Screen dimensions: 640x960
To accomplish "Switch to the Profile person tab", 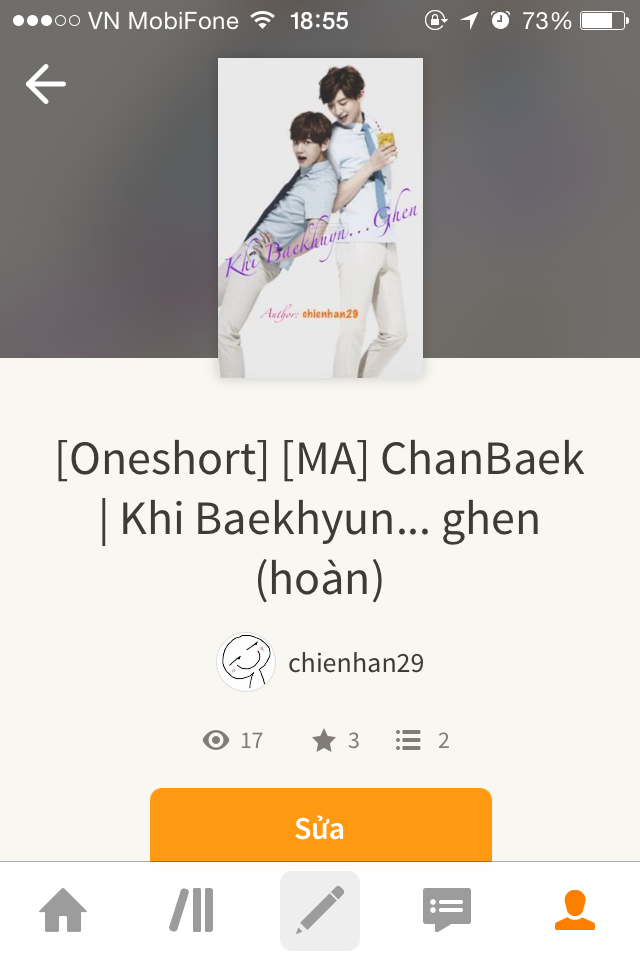I will 575,910.
